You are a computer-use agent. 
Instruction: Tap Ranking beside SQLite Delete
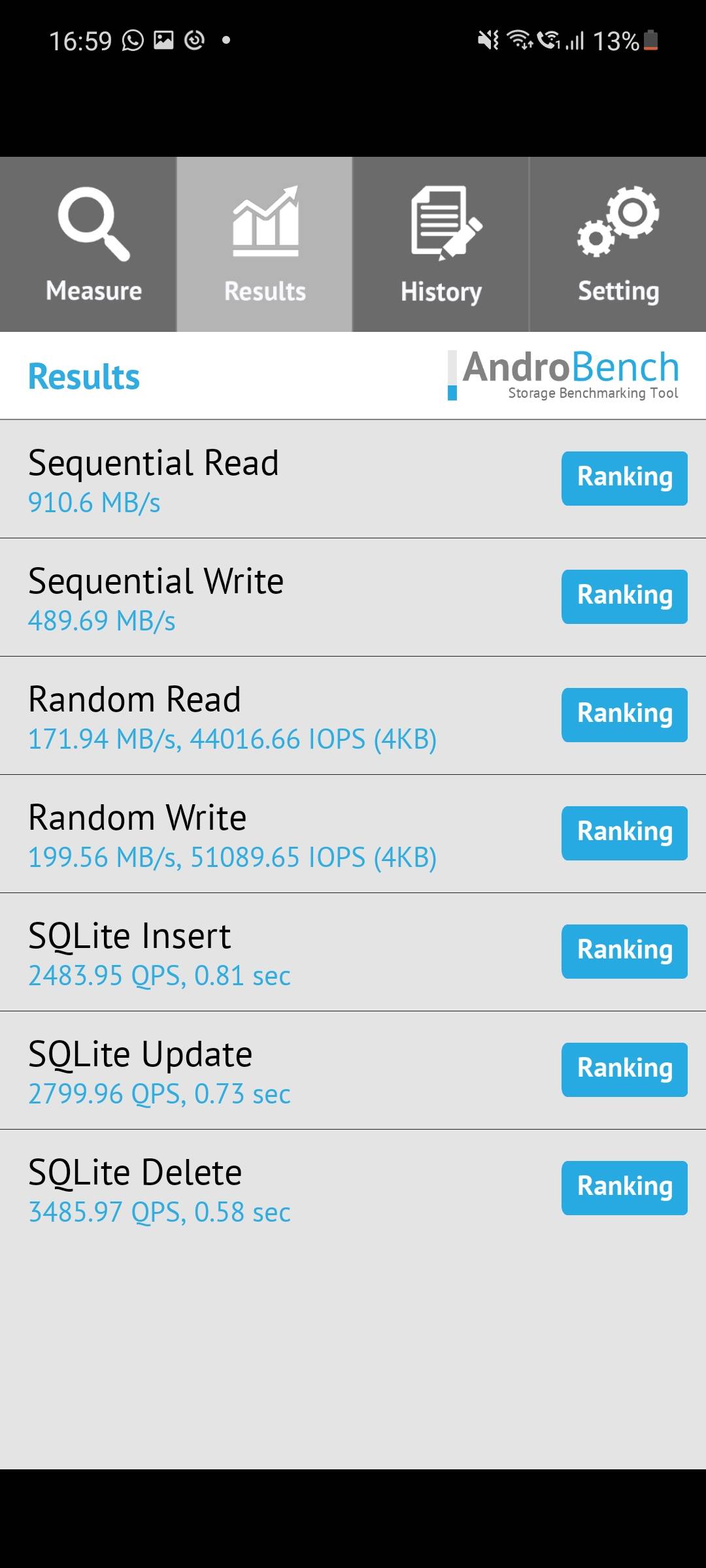[624, 1188]
